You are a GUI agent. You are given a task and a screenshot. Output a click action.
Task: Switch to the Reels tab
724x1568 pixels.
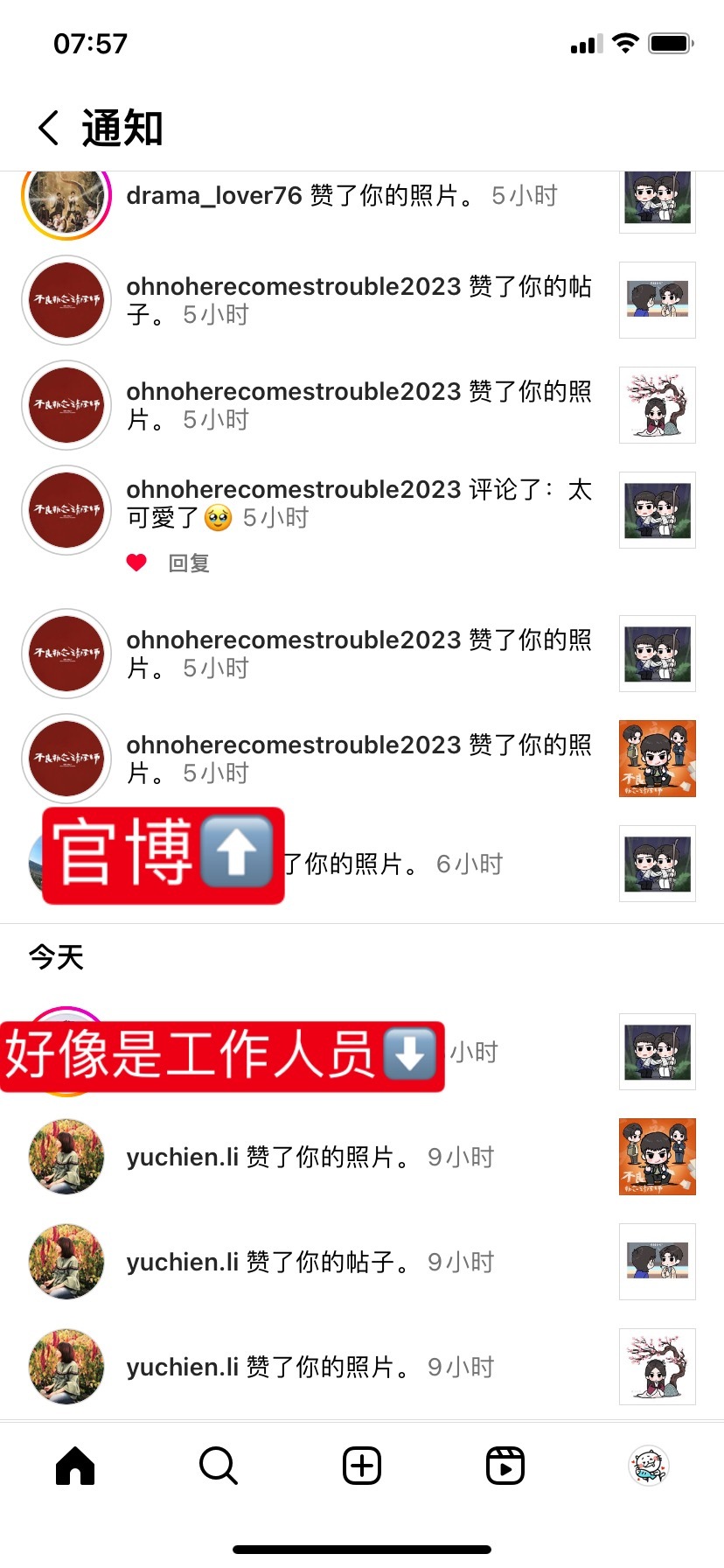(505, 1466)
